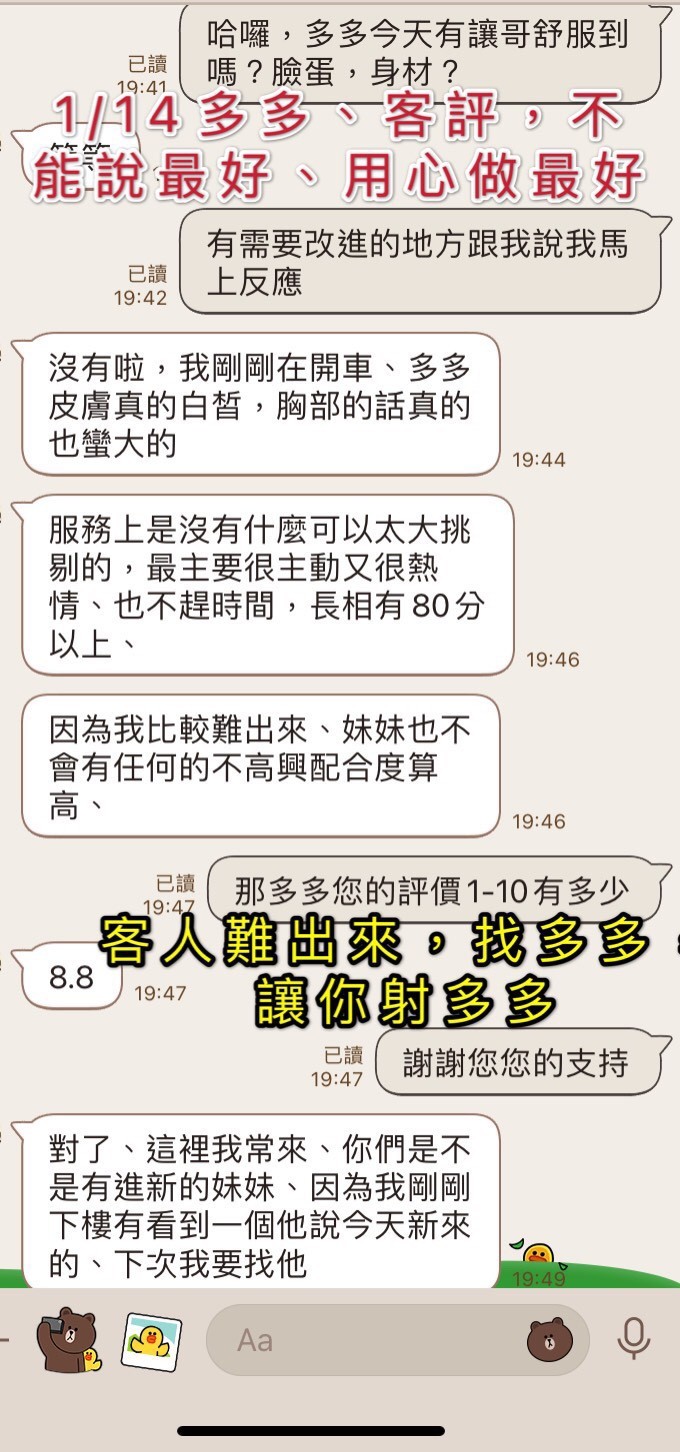680x1452 pixels.
Task: Open the camera with the bear icon
Action: point(67,1339)
